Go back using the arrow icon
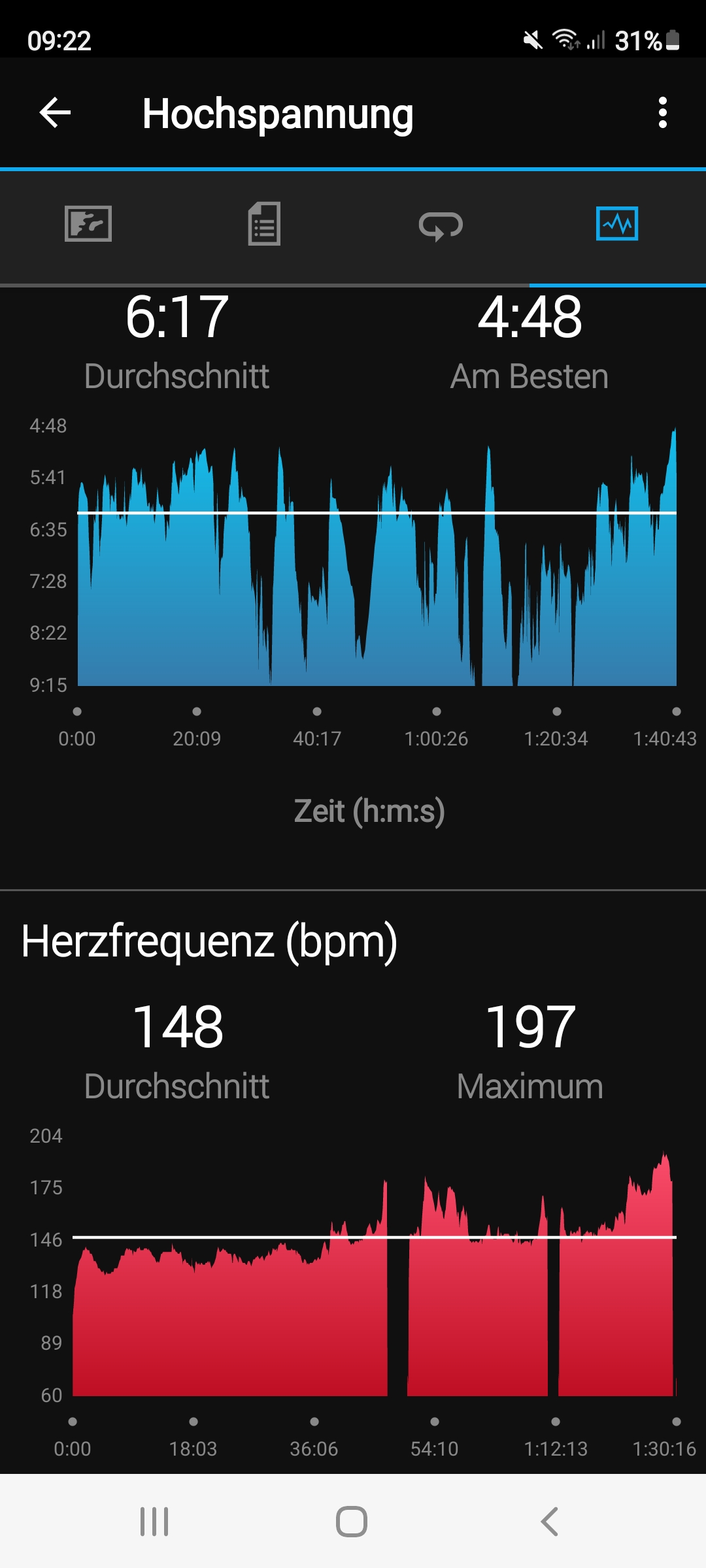The image size is (706, 1568). click(x=55, y=113)
